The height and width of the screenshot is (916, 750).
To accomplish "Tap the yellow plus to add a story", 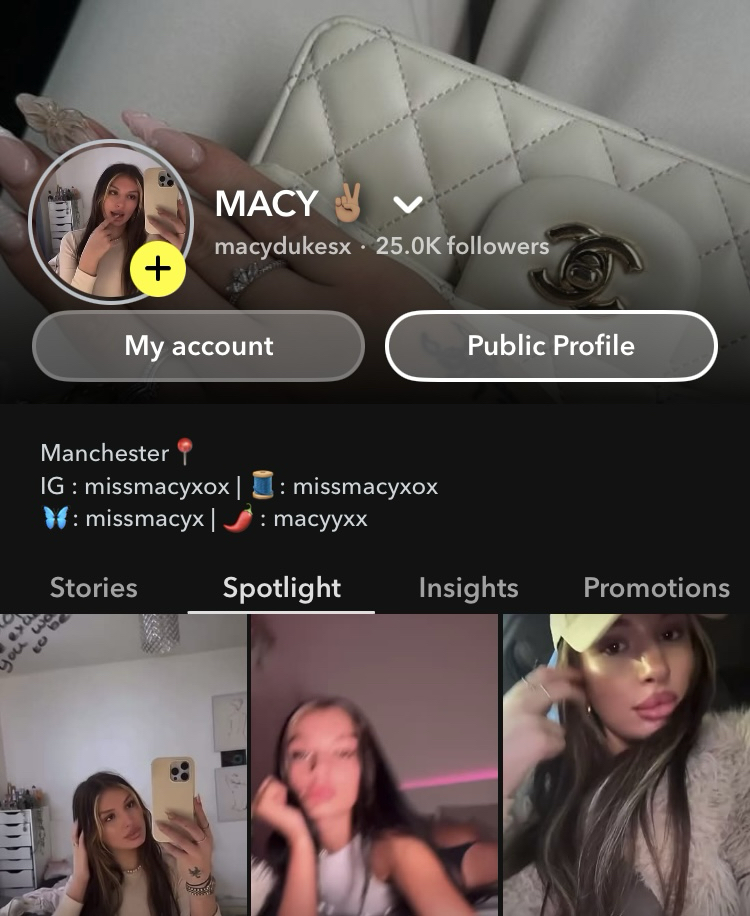I will (158, 269).
